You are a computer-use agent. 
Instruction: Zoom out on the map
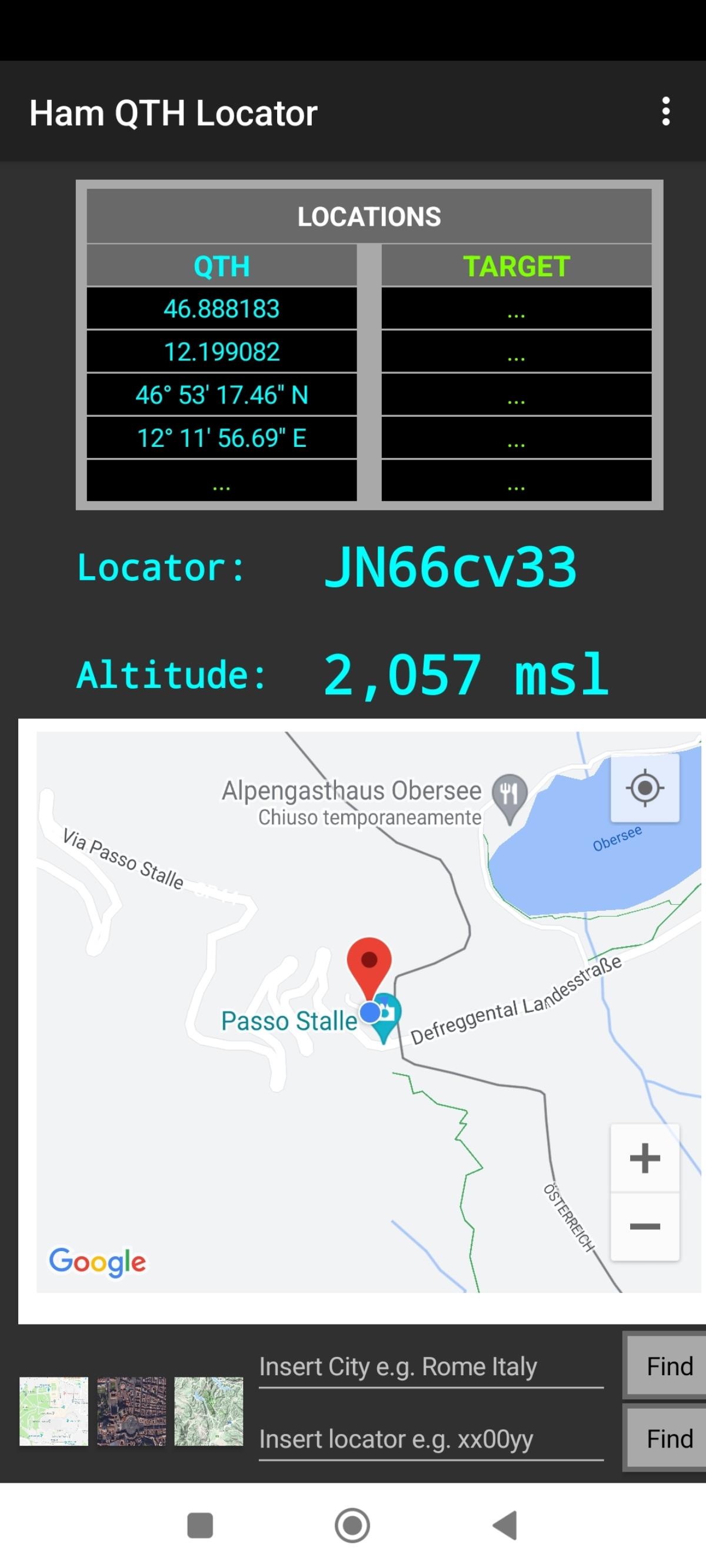click(x=644, y=1226)
